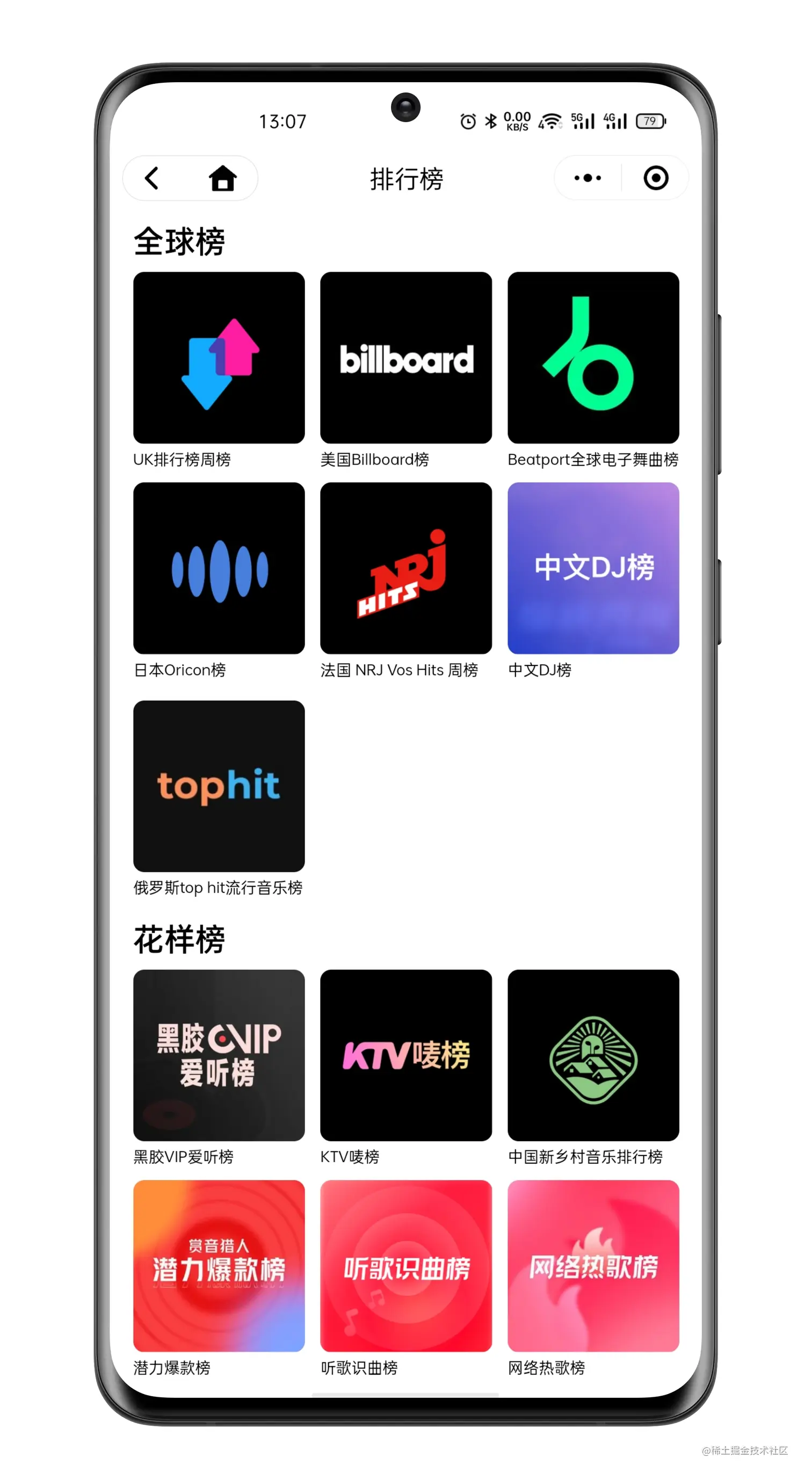812x1480 pixels.
Task: Open the three-dot more menu
Action: click(588, 178)
